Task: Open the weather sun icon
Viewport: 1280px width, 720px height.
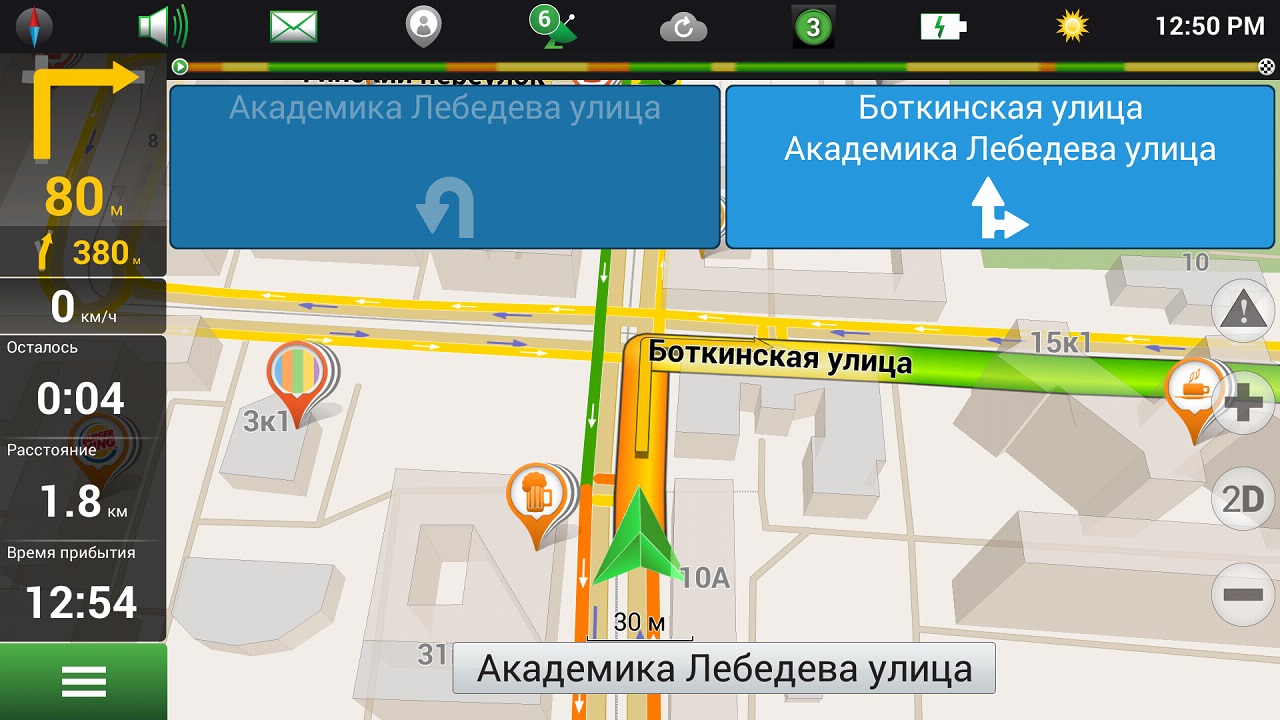Action: pos(1071,27)
